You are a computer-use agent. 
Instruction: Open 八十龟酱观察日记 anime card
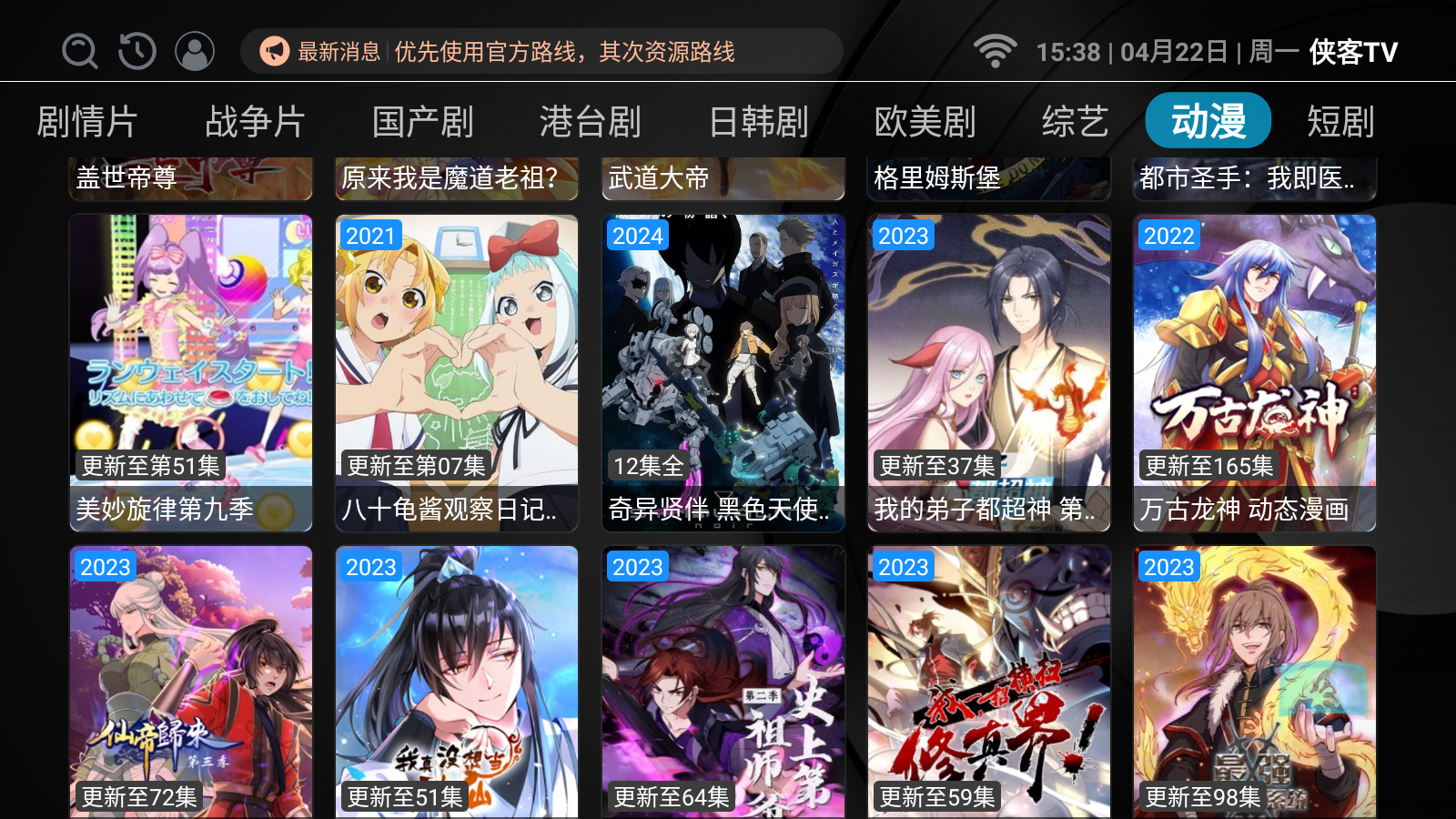coord(457,373)
